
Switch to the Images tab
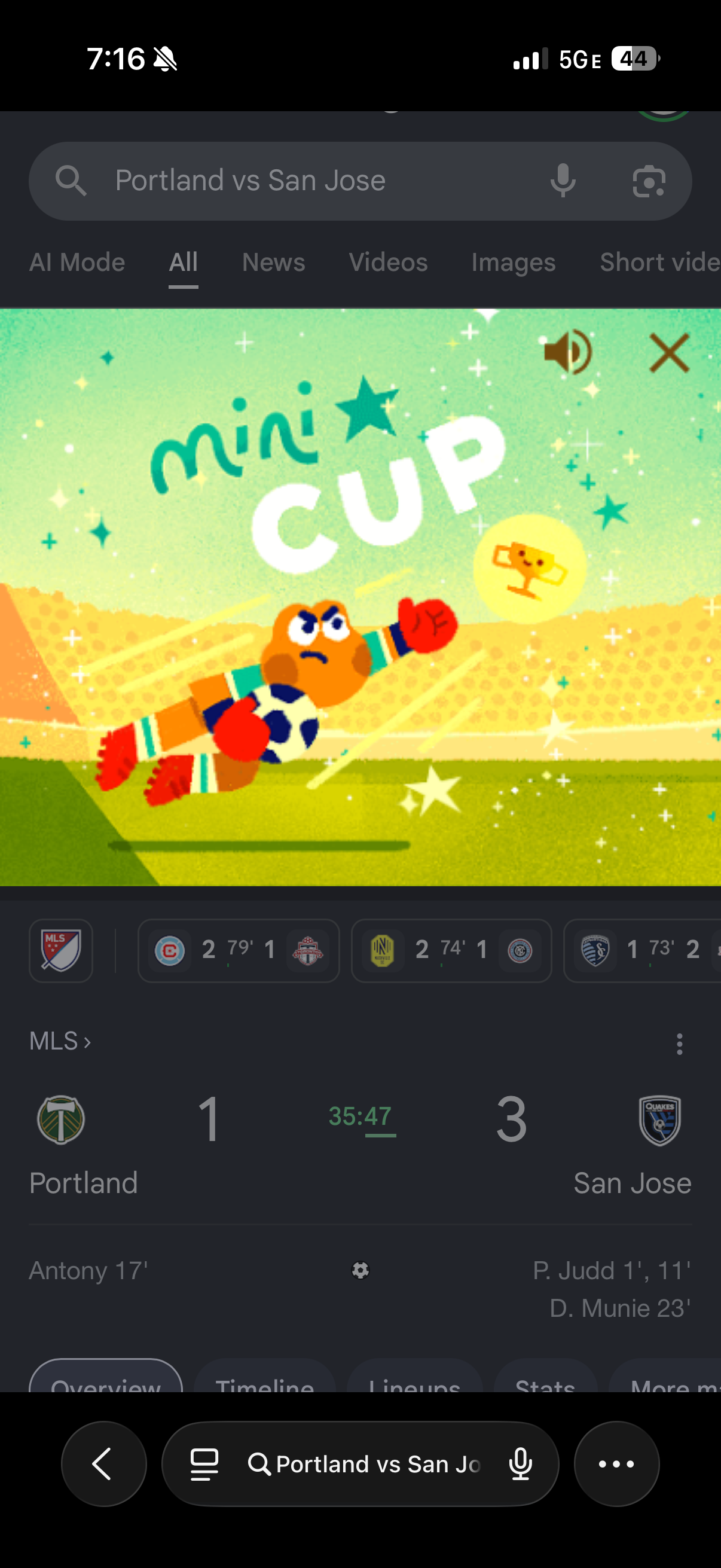click(514, 263)
